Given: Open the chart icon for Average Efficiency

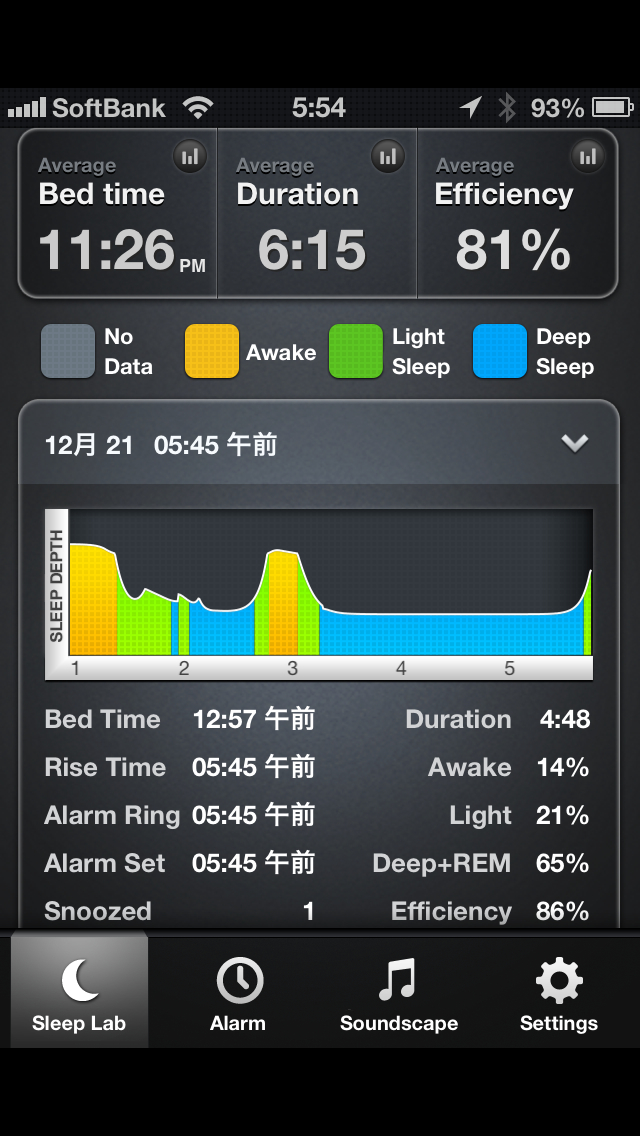Looking at the screenshot, I should (588, 156).
